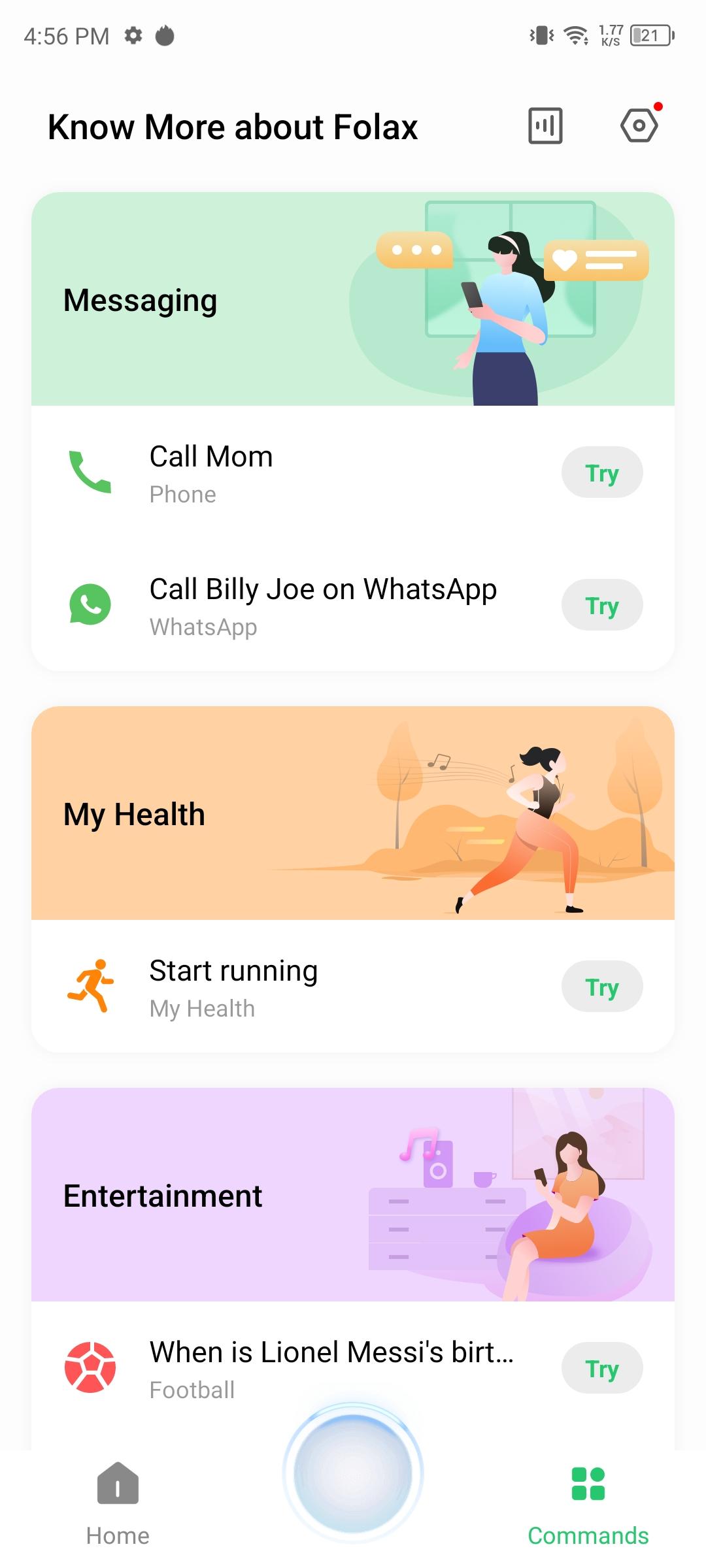The height and width of the screenshot is (1568, 706).
Task: Activate the voice assistant orb
Action: [353, 1474]
